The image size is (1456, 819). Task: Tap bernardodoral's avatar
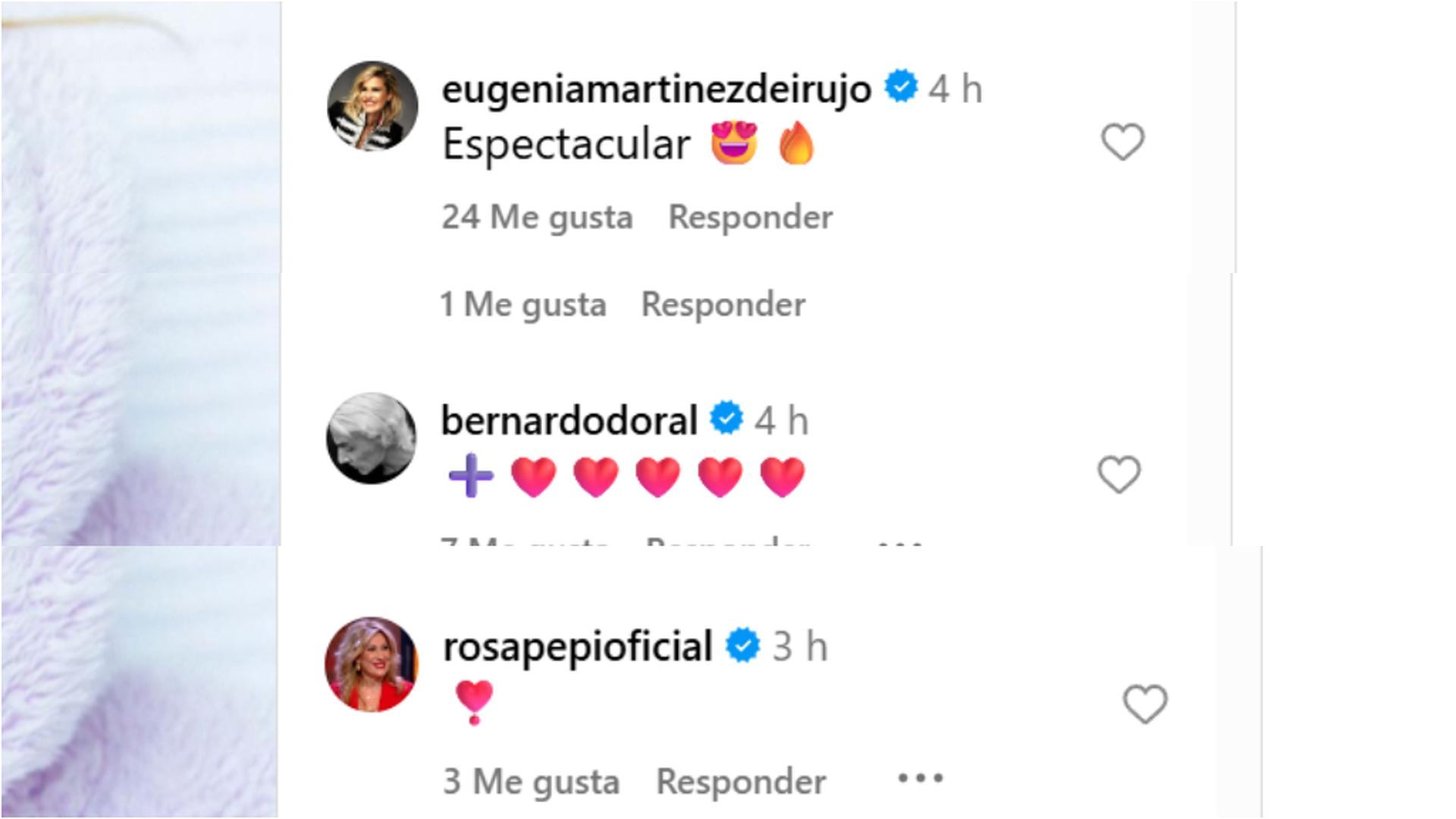coord(371,438)
